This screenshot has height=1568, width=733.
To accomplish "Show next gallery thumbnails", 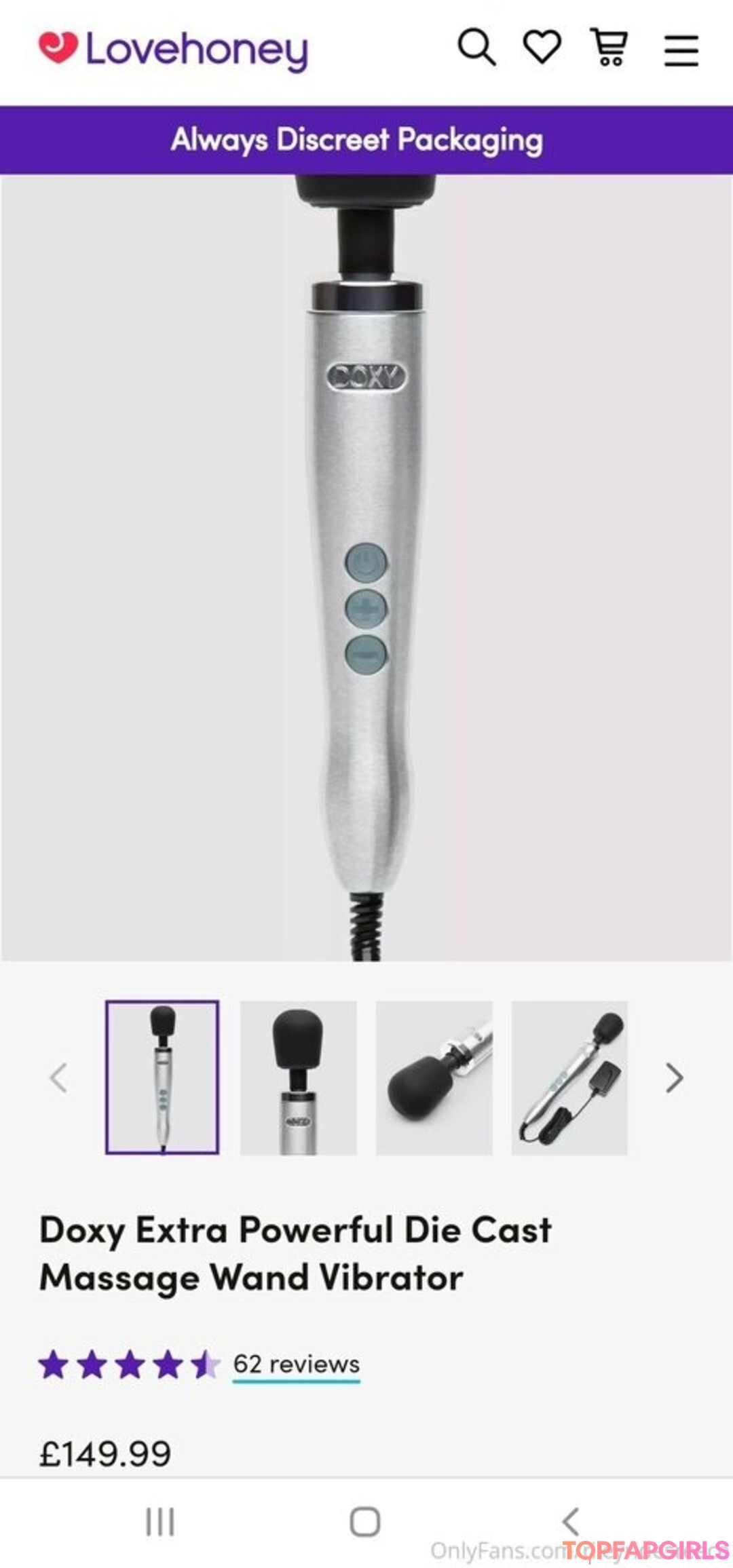I will [673, 1077].
